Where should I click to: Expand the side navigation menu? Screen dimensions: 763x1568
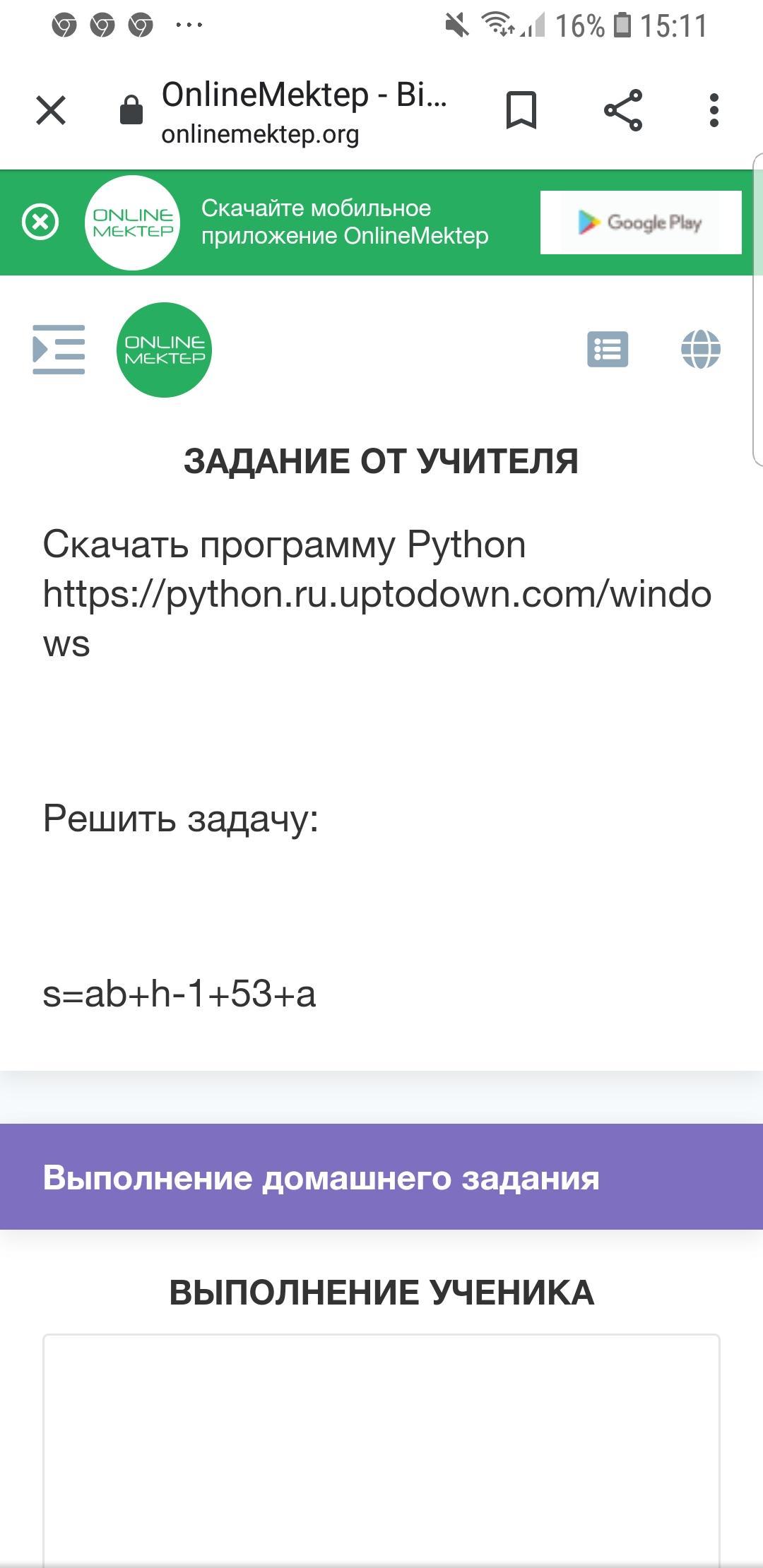[59, 350]
